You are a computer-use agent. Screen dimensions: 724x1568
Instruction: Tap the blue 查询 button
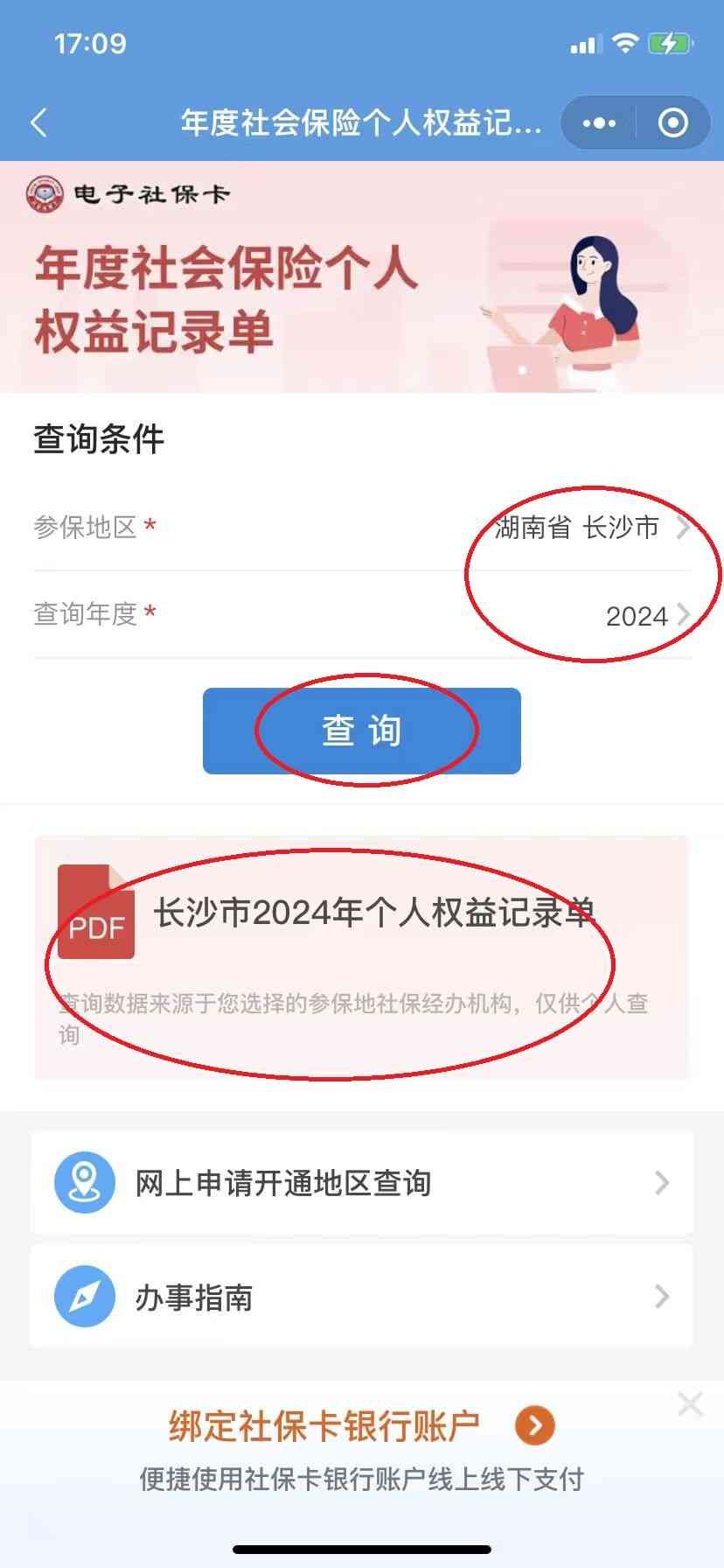[x=361, y=731]
